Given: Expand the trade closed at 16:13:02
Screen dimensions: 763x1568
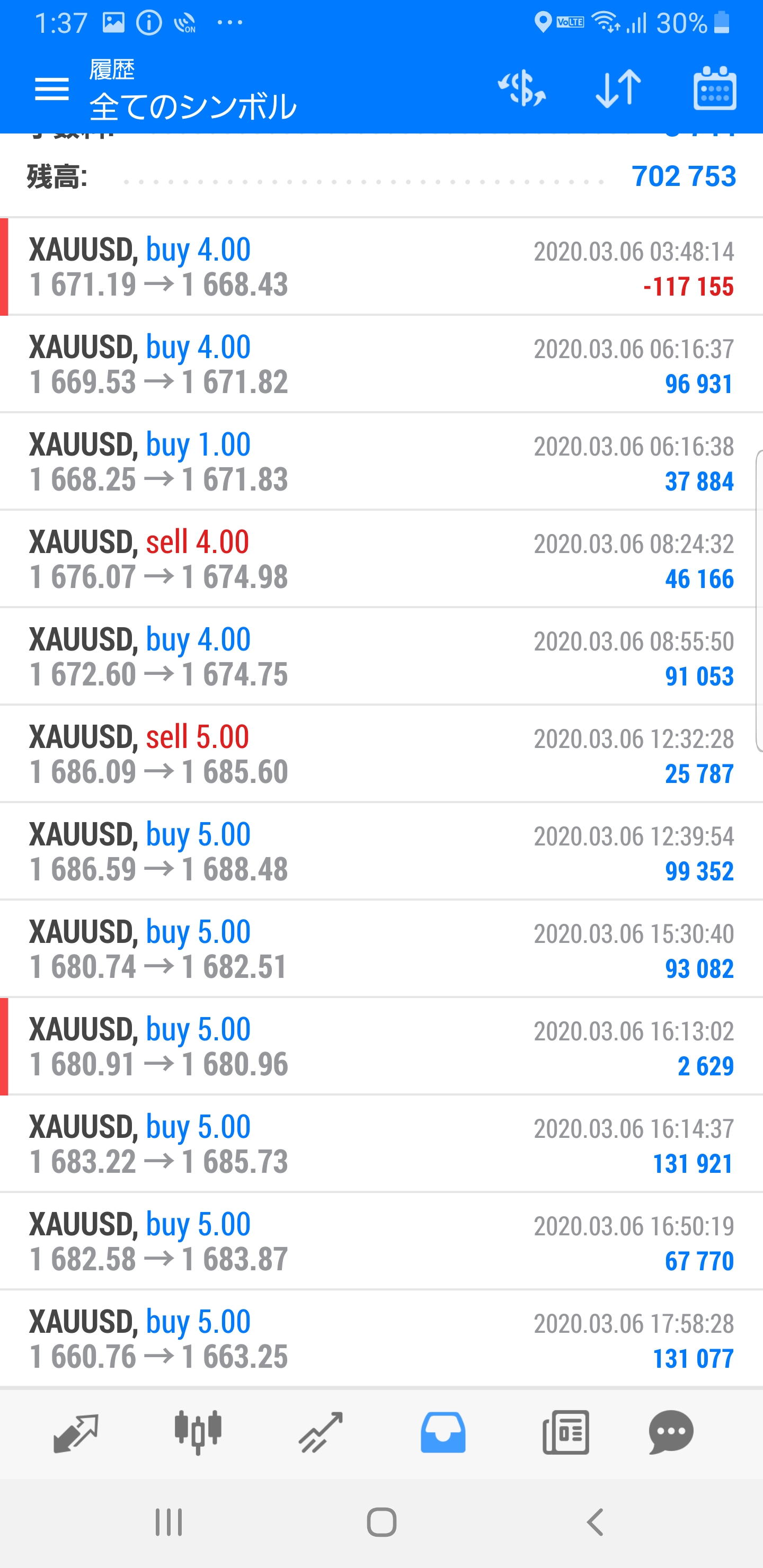Looking at the screenshot, I should [381, 1046].
